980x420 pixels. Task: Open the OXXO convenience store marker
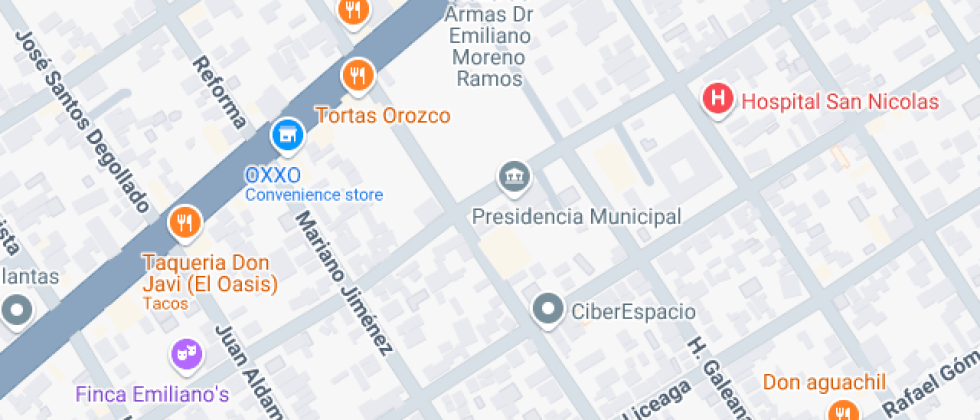tap(287, 134)
